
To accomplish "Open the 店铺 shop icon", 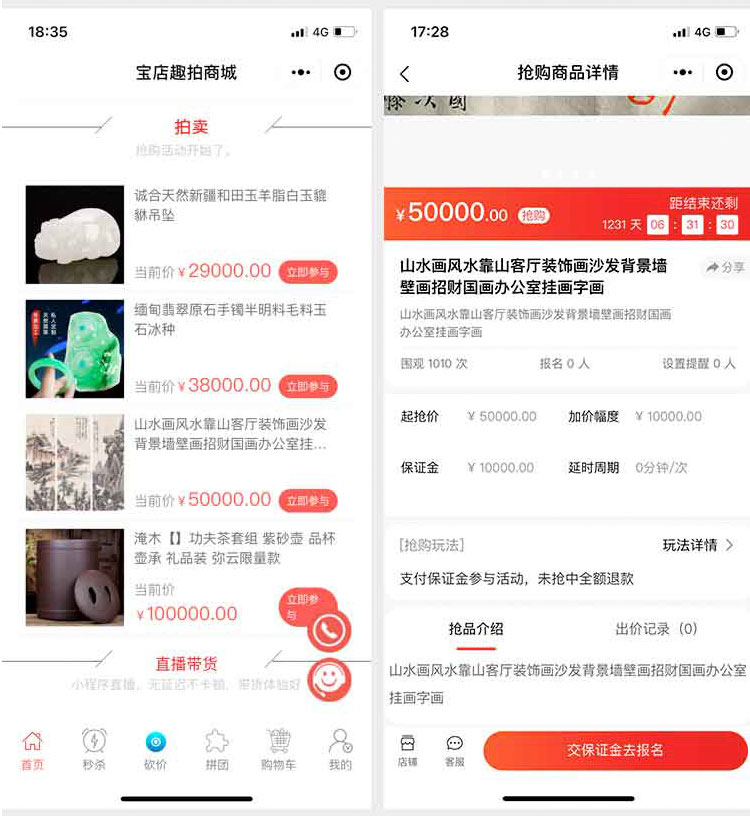I will pyautogui.click(x=407, y=751).
